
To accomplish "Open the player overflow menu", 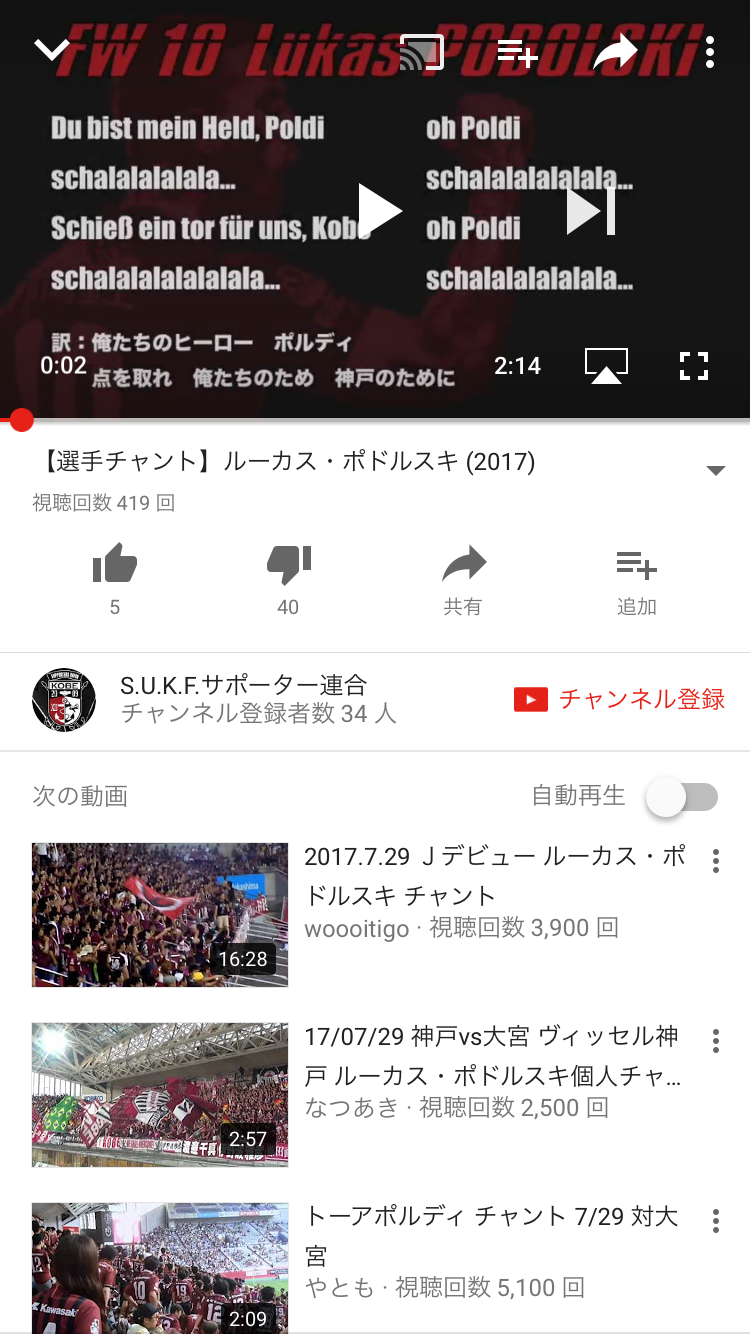I will [709, 52].
